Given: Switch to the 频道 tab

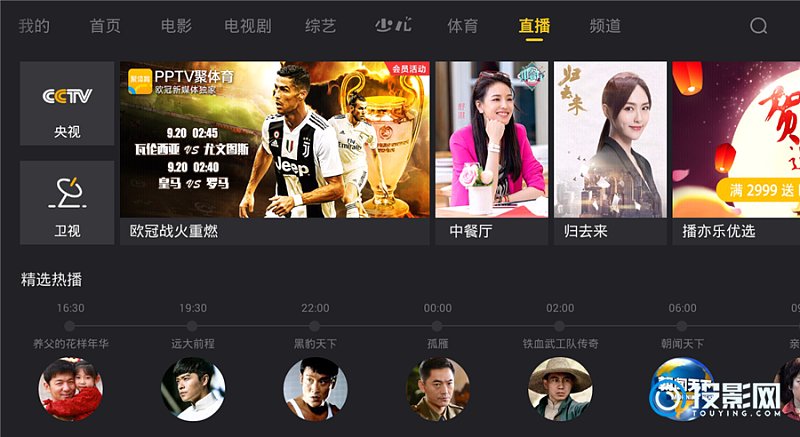Looking at the screenshot, I should [x=605, y=26].
